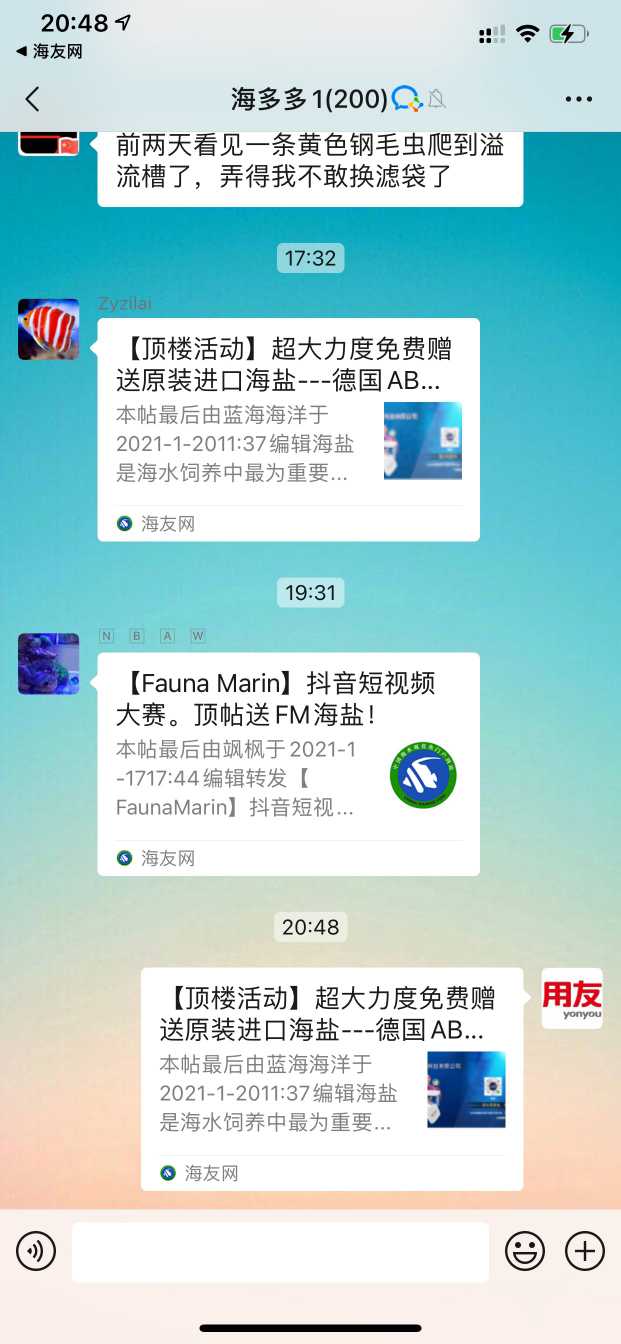Tap my own 用友 yonyou avatar
Viewport: 621px width, 1344px height.
[x=572, y=998]
